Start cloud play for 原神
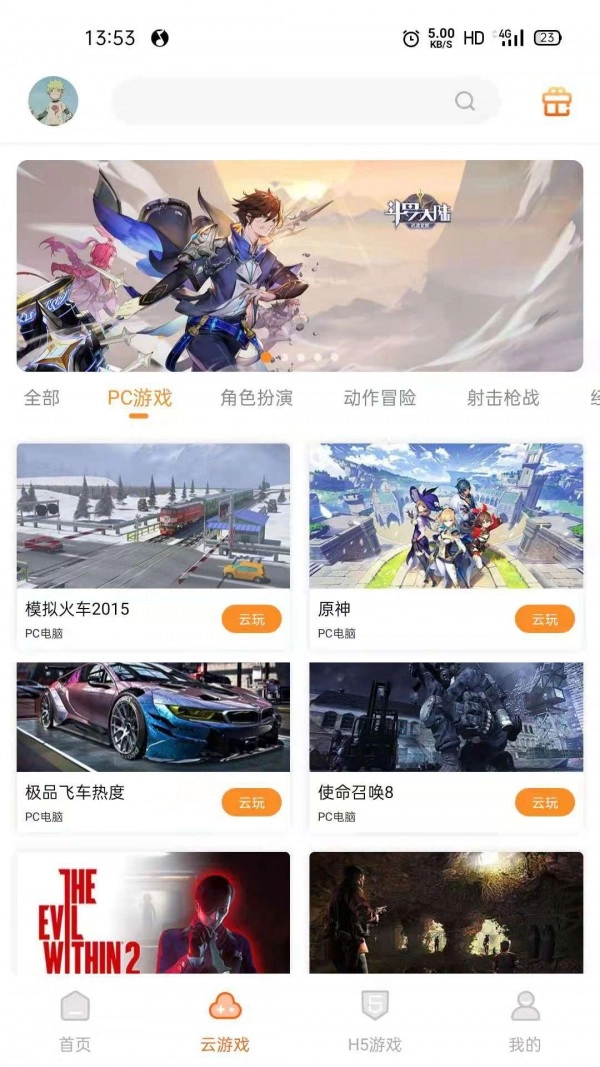This screenshot has height=1067, width=600. (544, 619)
